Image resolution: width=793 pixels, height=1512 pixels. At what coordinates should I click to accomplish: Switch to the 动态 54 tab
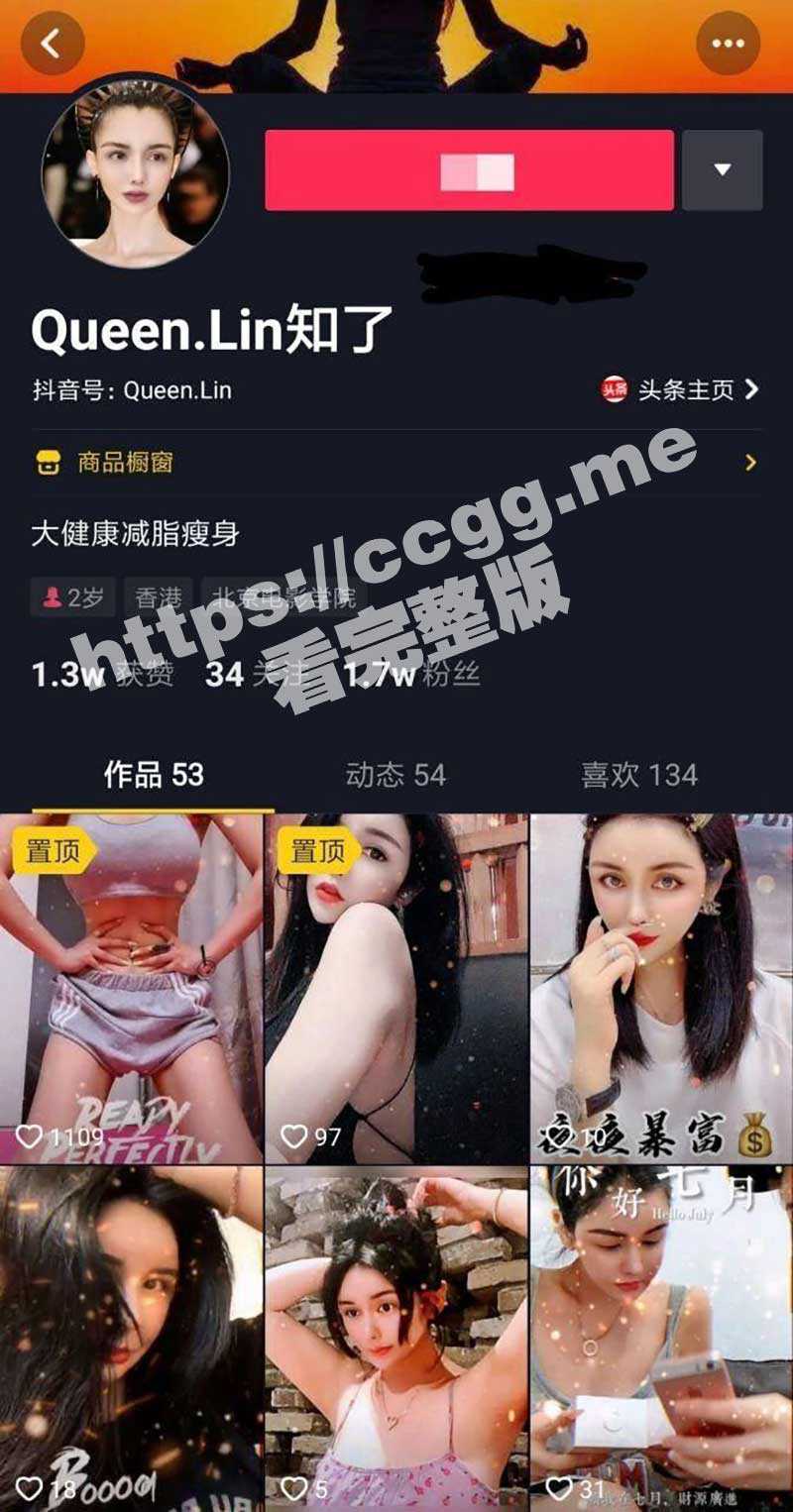tap(396, 775)
